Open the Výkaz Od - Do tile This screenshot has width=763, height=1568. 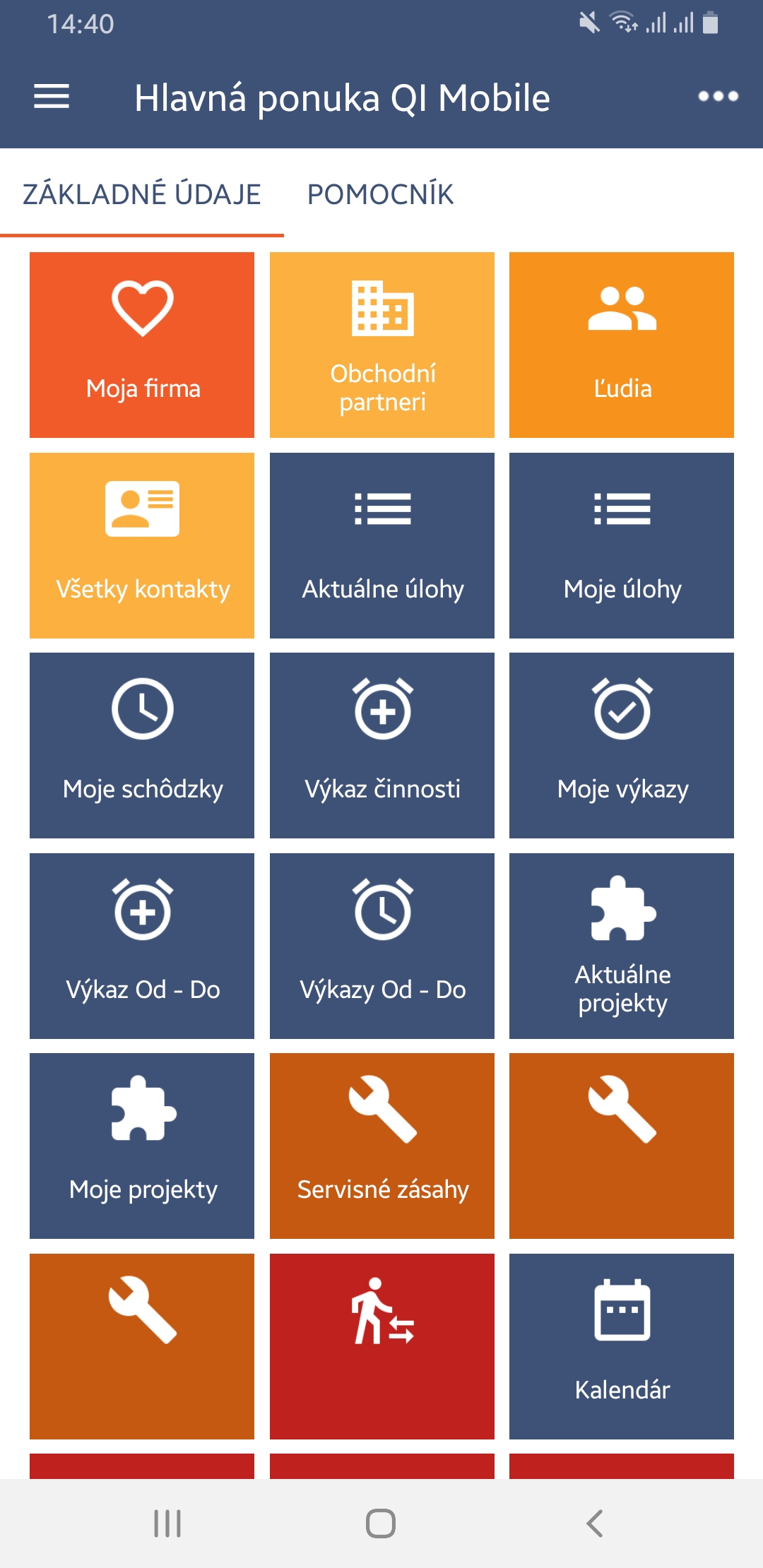pyautogui.click(x=142, y=946)
